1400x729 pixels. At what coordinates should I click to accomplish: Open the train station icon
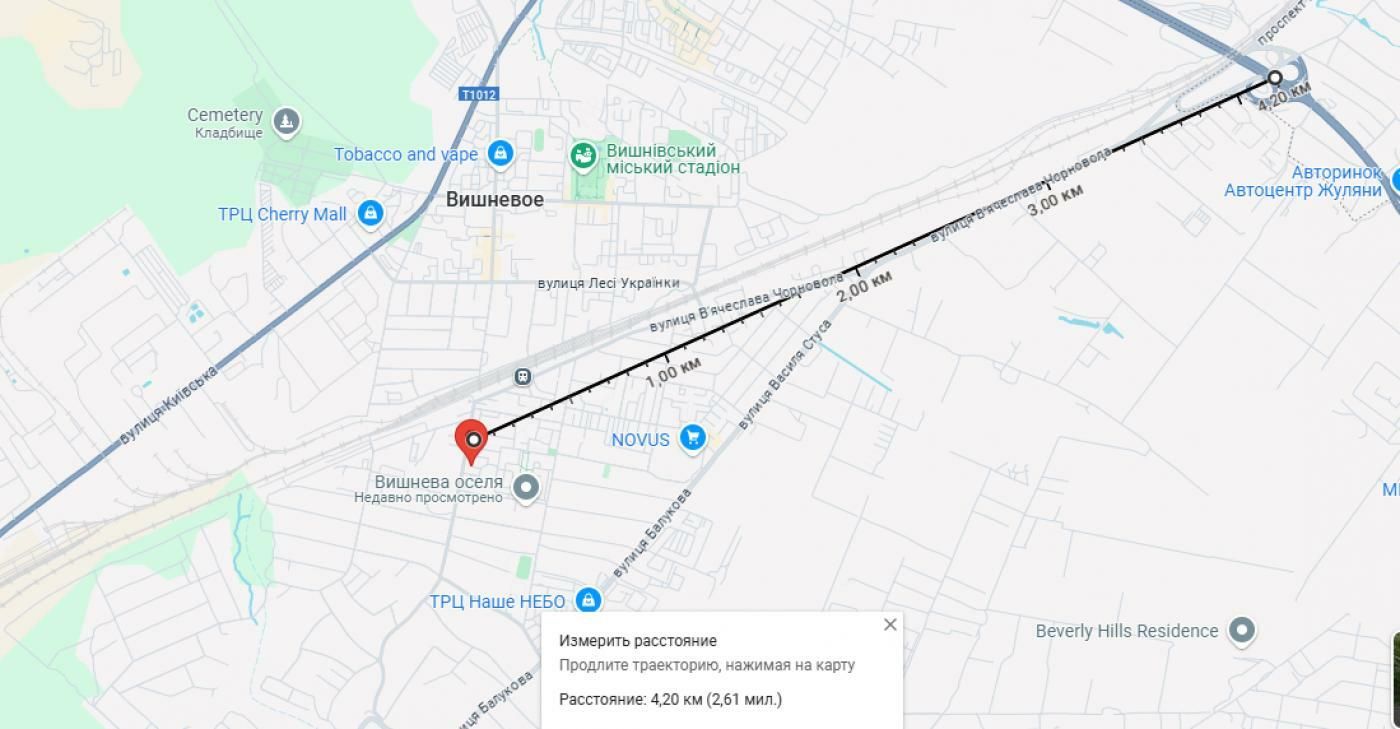click(x=522, y=377)
